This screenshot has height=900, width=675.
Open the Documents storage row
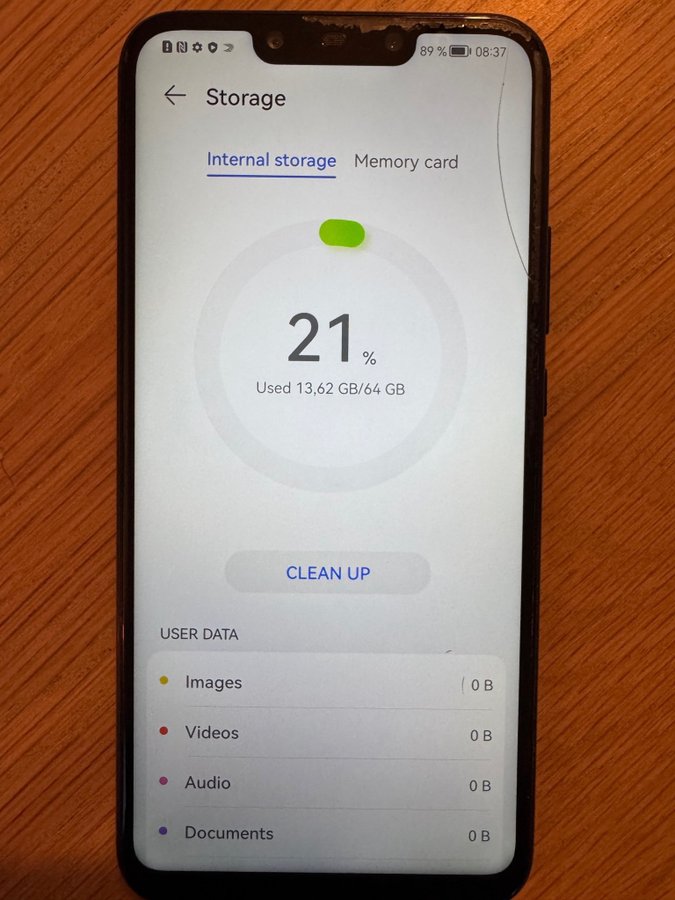(325, 833)
